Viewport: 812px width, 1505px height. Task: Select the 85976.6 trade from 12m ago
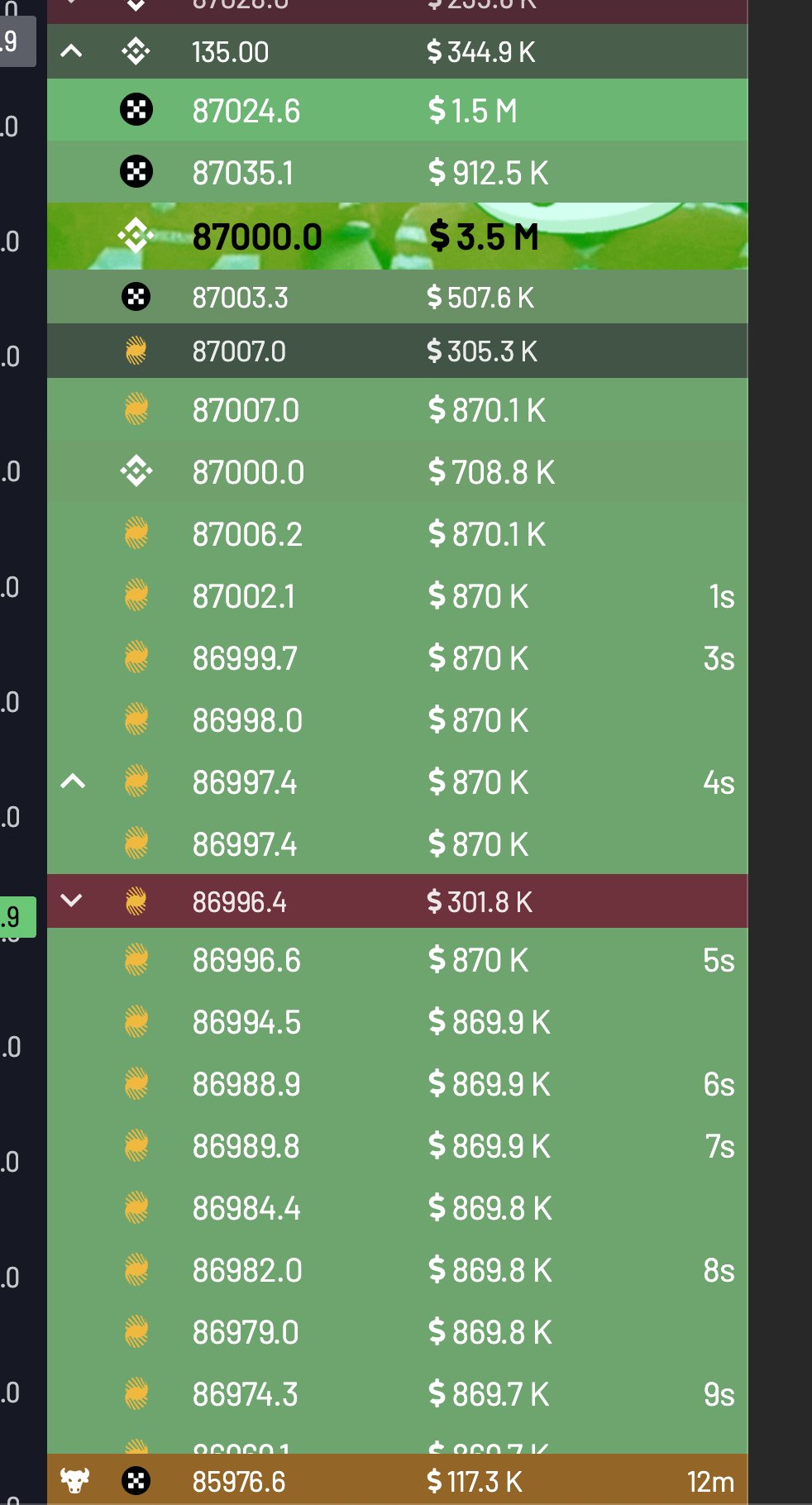click(397, 1481)
